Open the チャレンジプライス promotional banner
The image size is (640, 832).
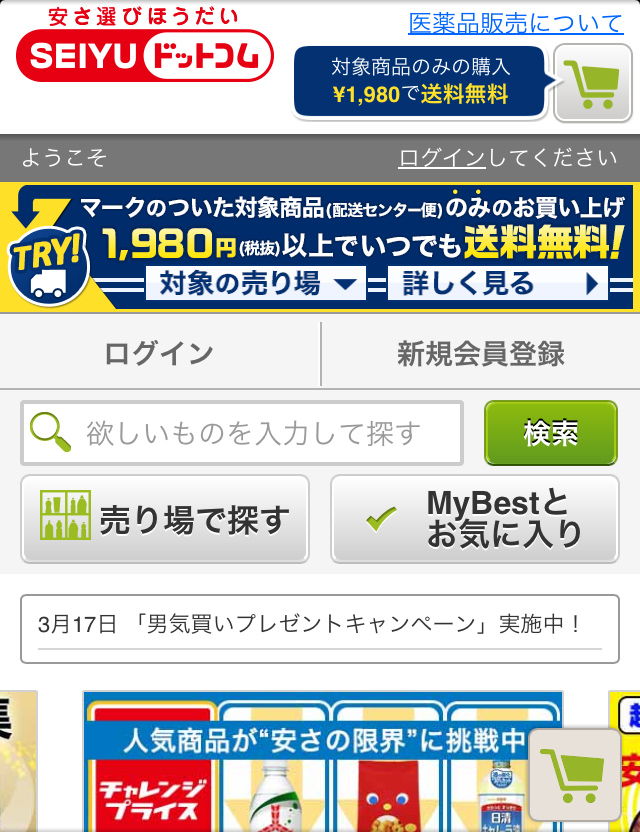tap(322, 762)
